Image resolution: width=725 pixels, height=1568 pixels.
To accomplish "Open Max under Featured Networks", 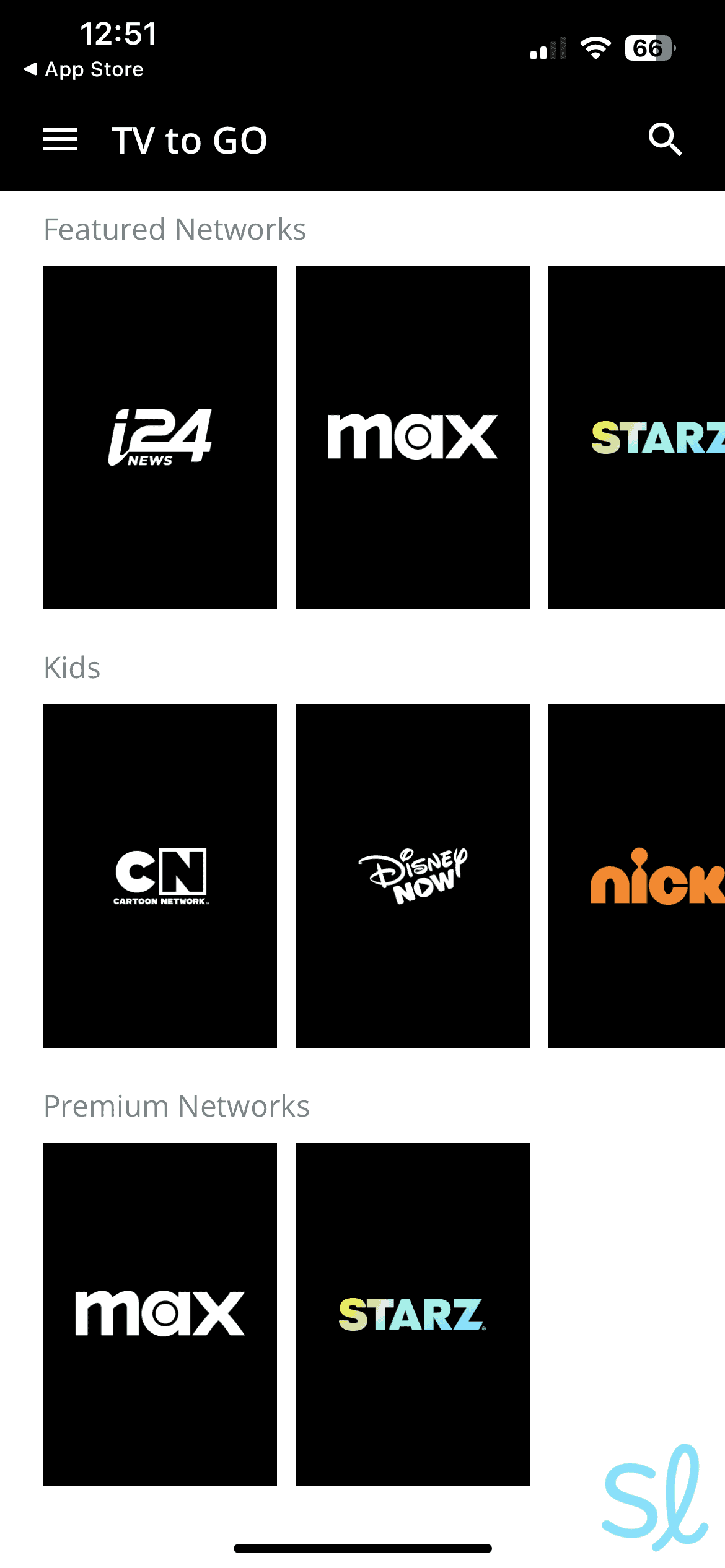I will [413, 437].
